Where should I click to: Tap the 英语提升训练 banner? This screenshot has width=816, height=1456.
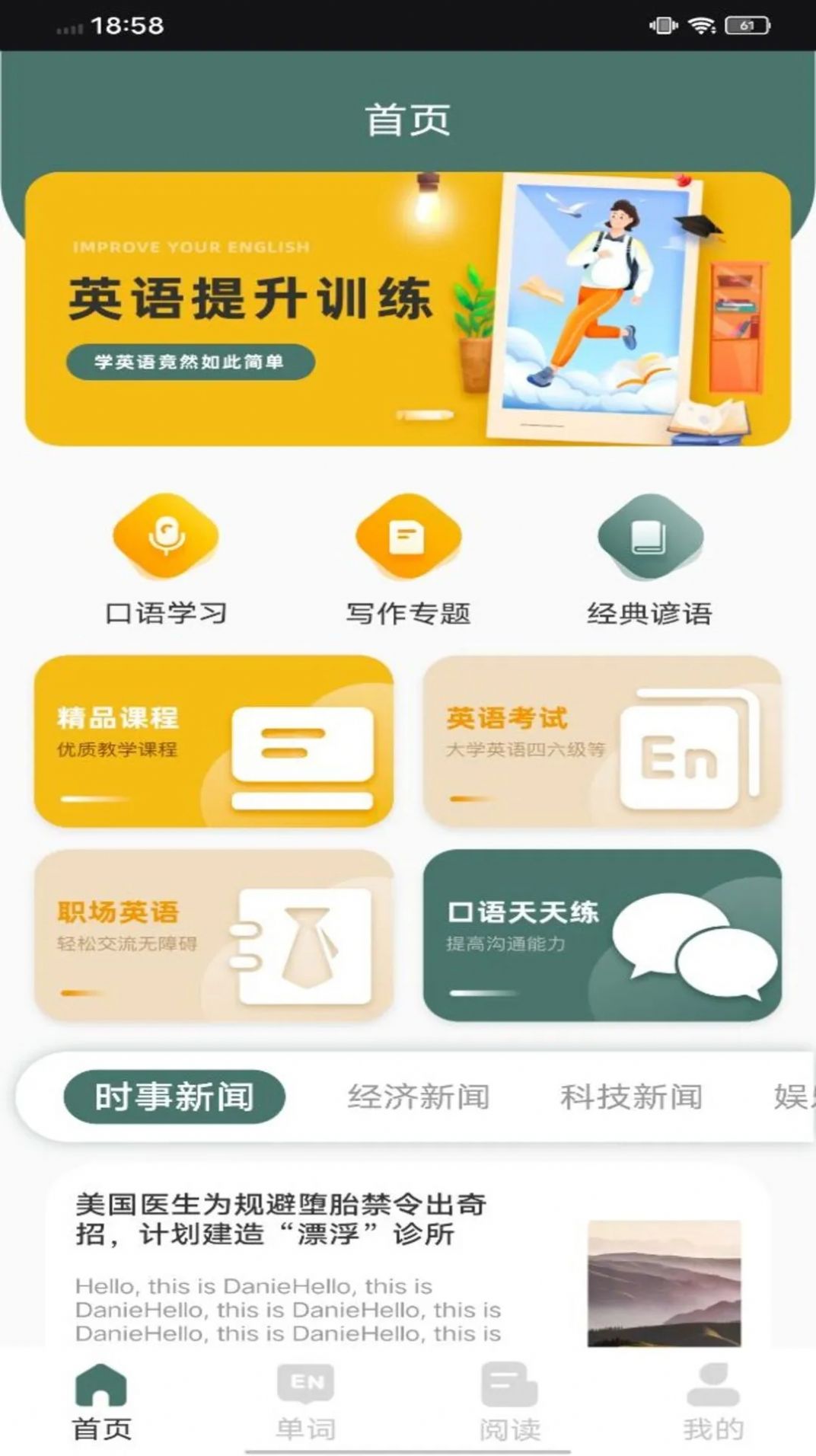(408, 308)
